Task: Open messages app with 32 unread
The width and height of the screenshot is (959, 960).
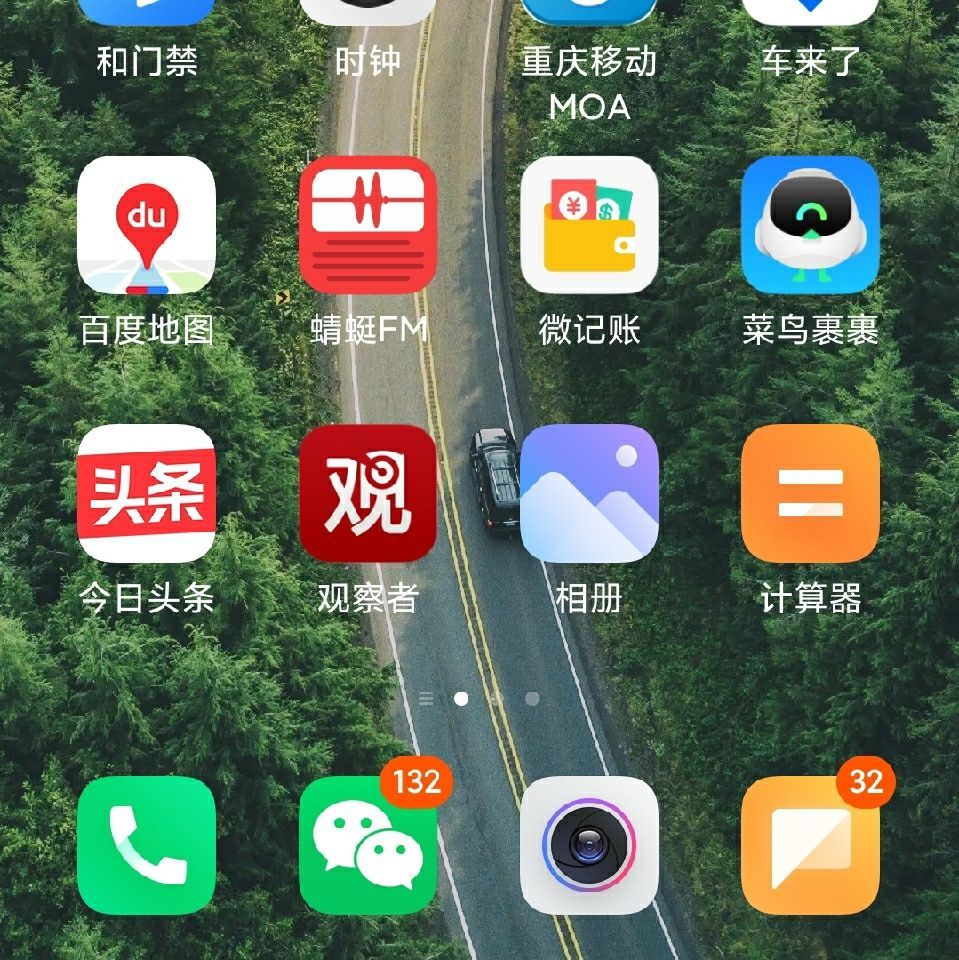Action: (x=810, y=845)
